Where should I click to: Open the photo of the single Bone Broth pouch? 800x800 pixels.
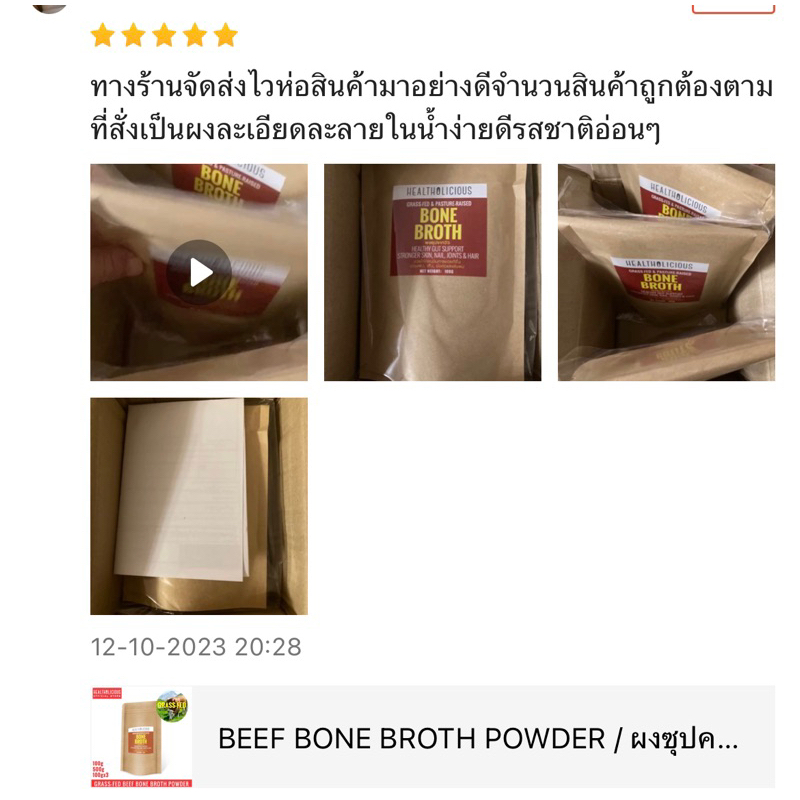tap(432, 272)
